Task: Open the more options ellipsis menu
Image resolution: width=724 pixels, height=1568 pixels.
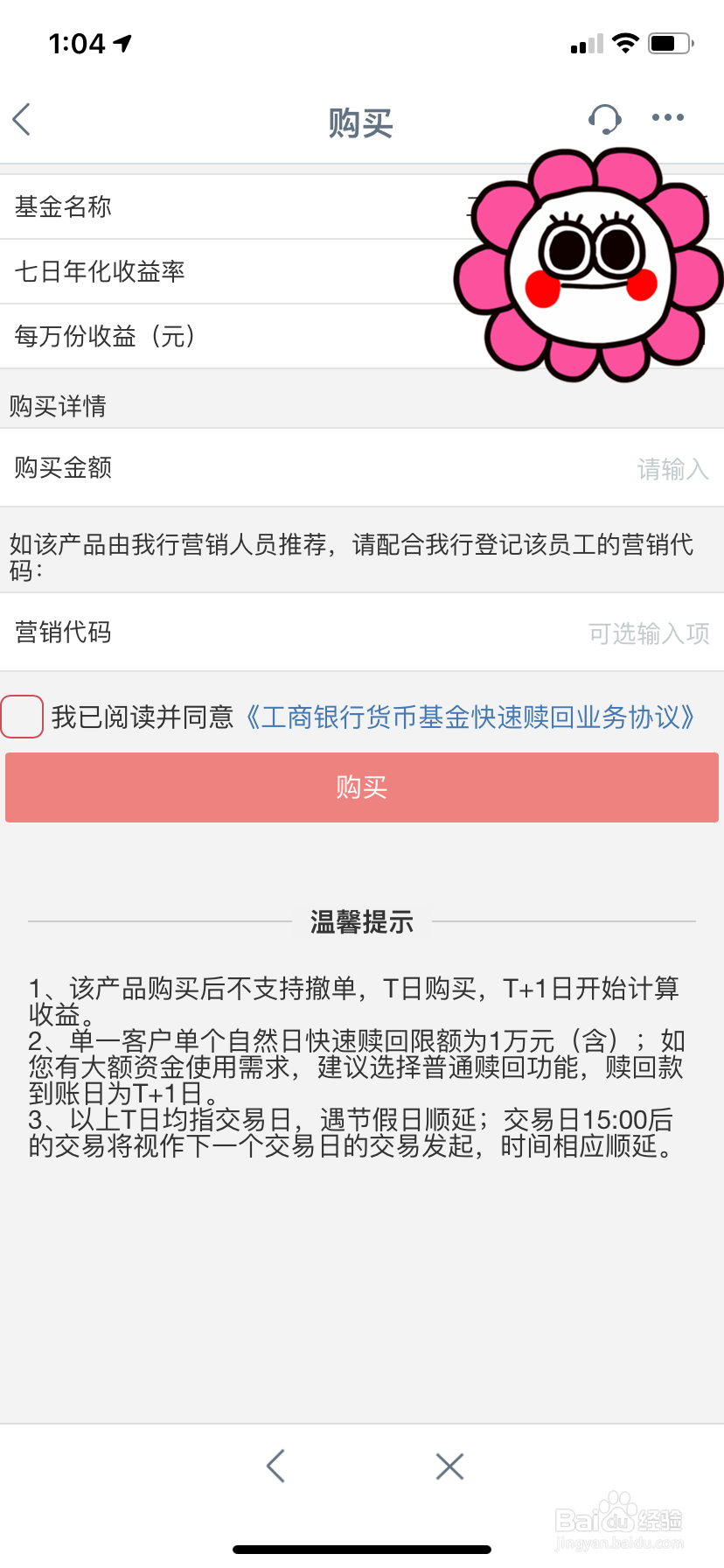Action: click(667, 117)
